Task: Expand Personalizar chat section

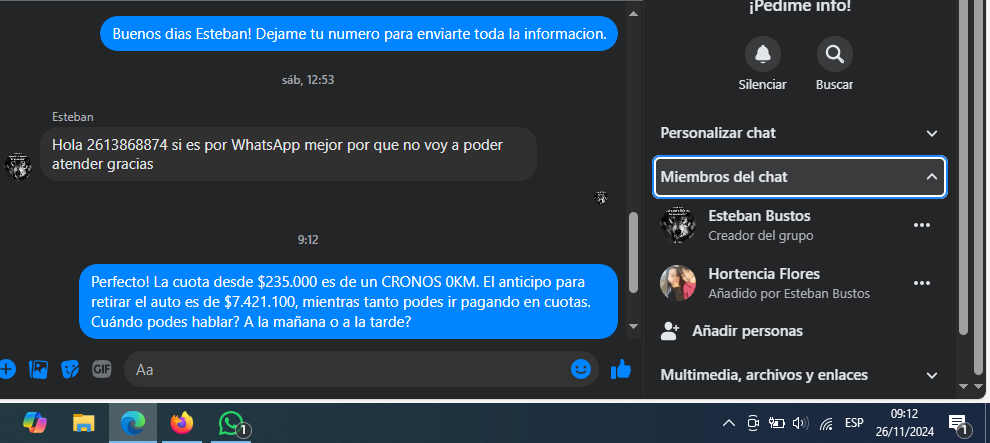Action: 800,133
